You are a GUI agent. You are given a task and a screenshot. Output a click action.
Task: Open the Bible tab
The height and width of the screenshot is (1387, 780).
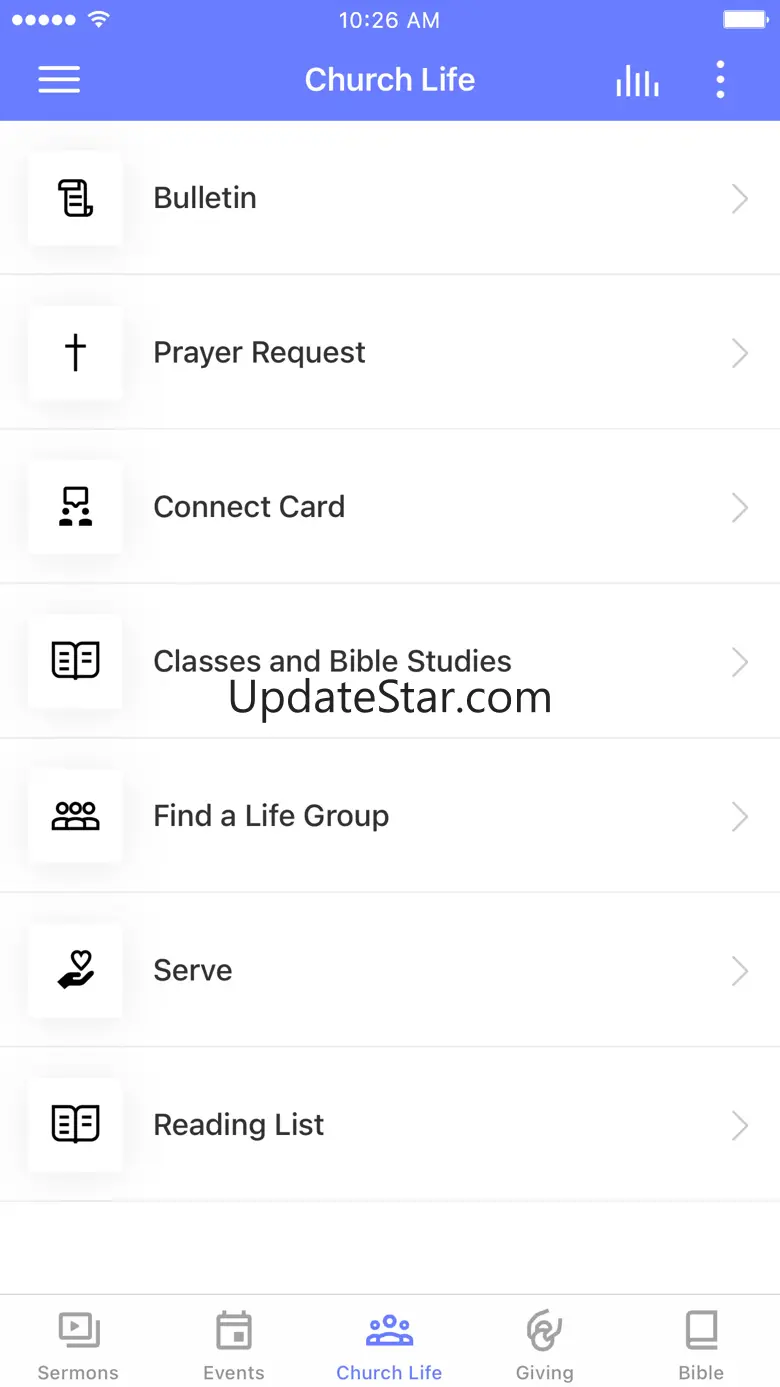(x=701, y=1345)
